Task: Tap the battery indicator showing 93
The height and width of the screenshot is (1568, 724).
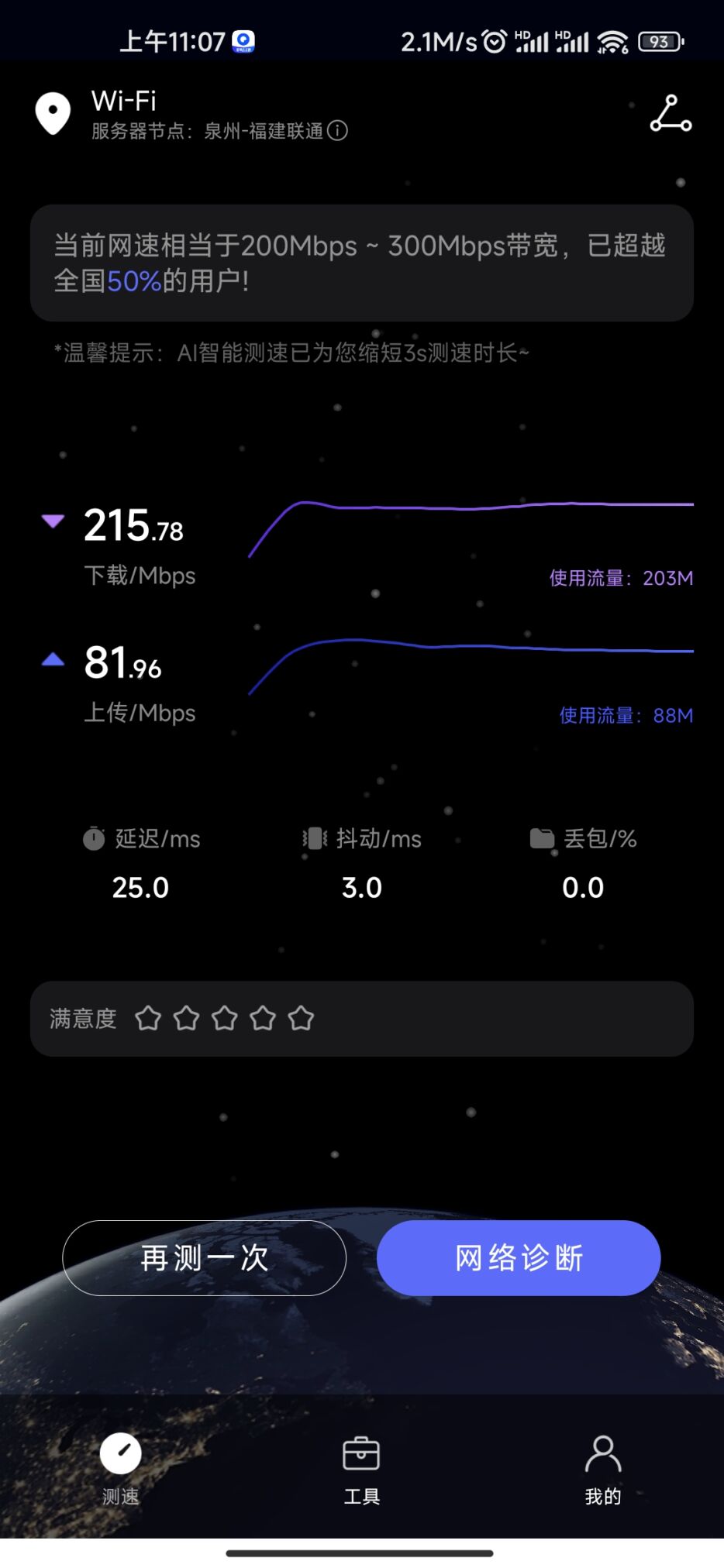Action: coord(660,43)
